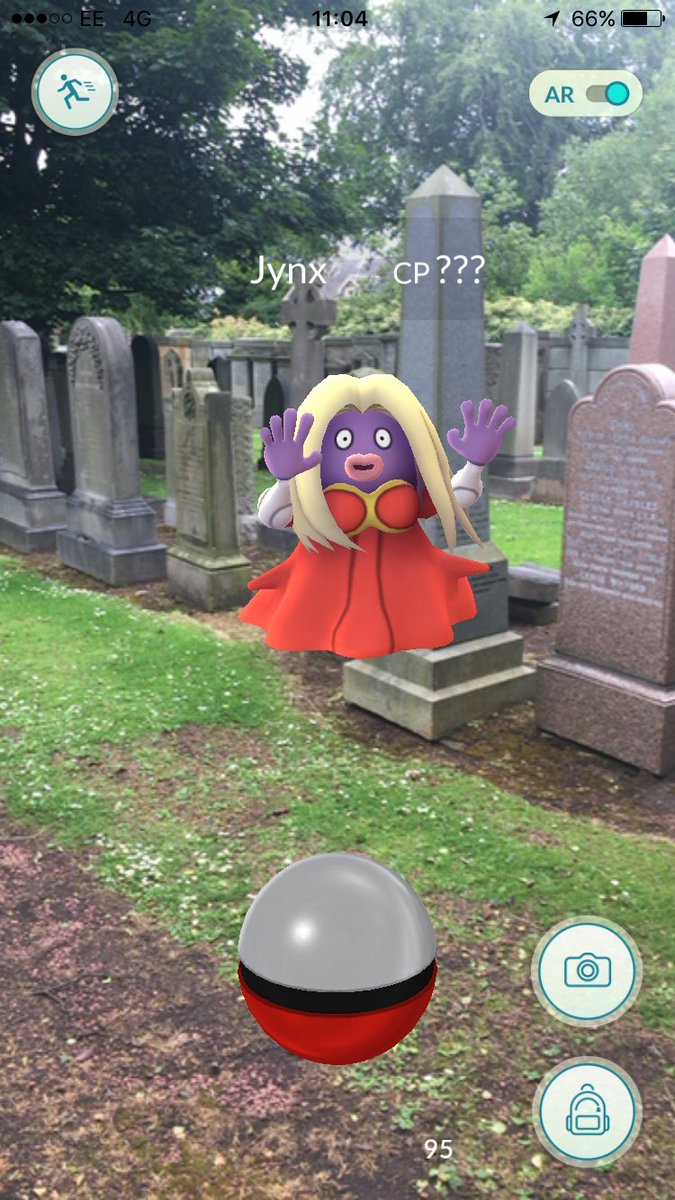Tap the Poké Ball

[x=337, y=957]
